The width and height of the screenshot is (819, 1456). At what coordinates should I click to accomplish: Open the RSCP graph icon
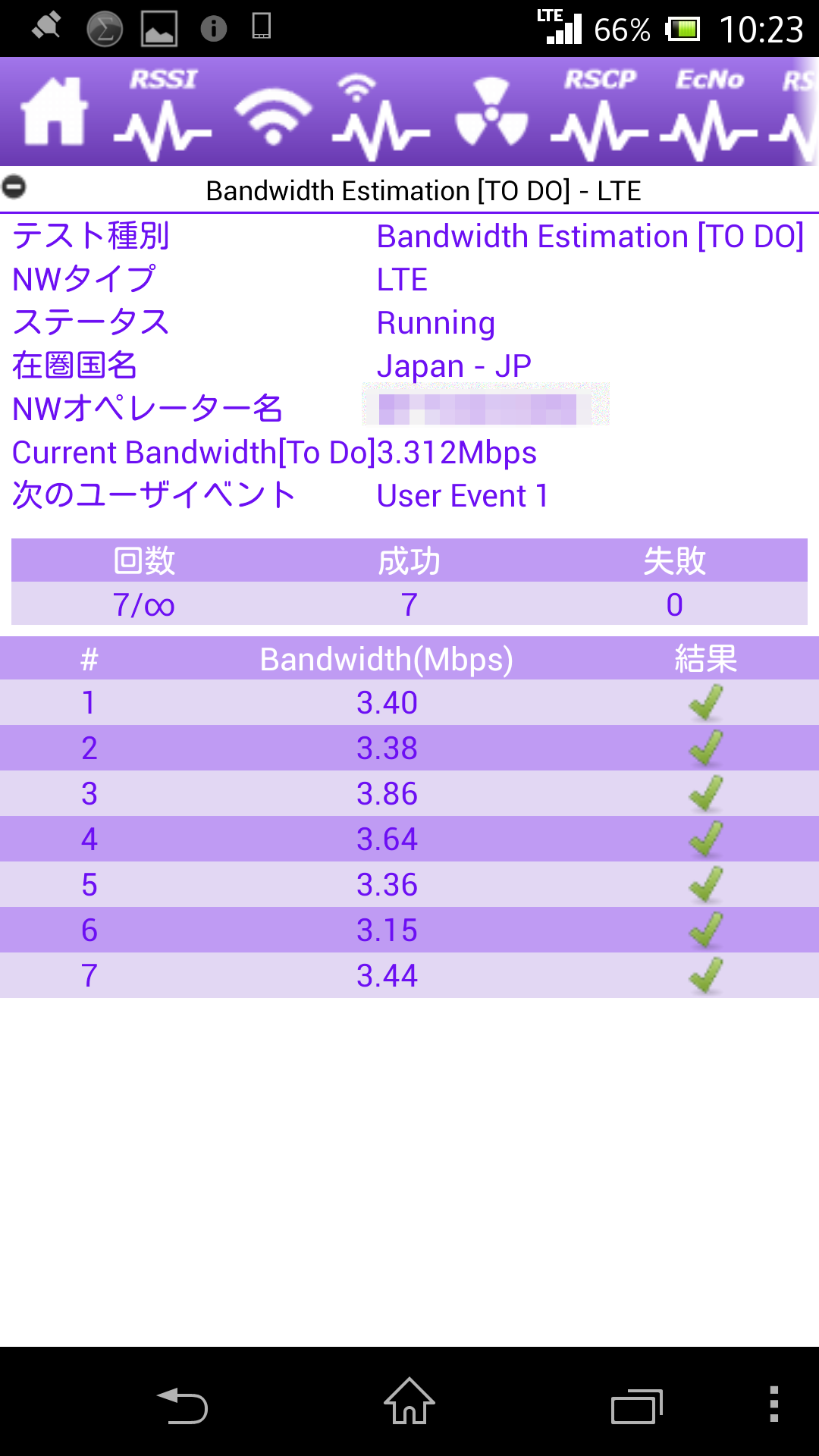599,114
